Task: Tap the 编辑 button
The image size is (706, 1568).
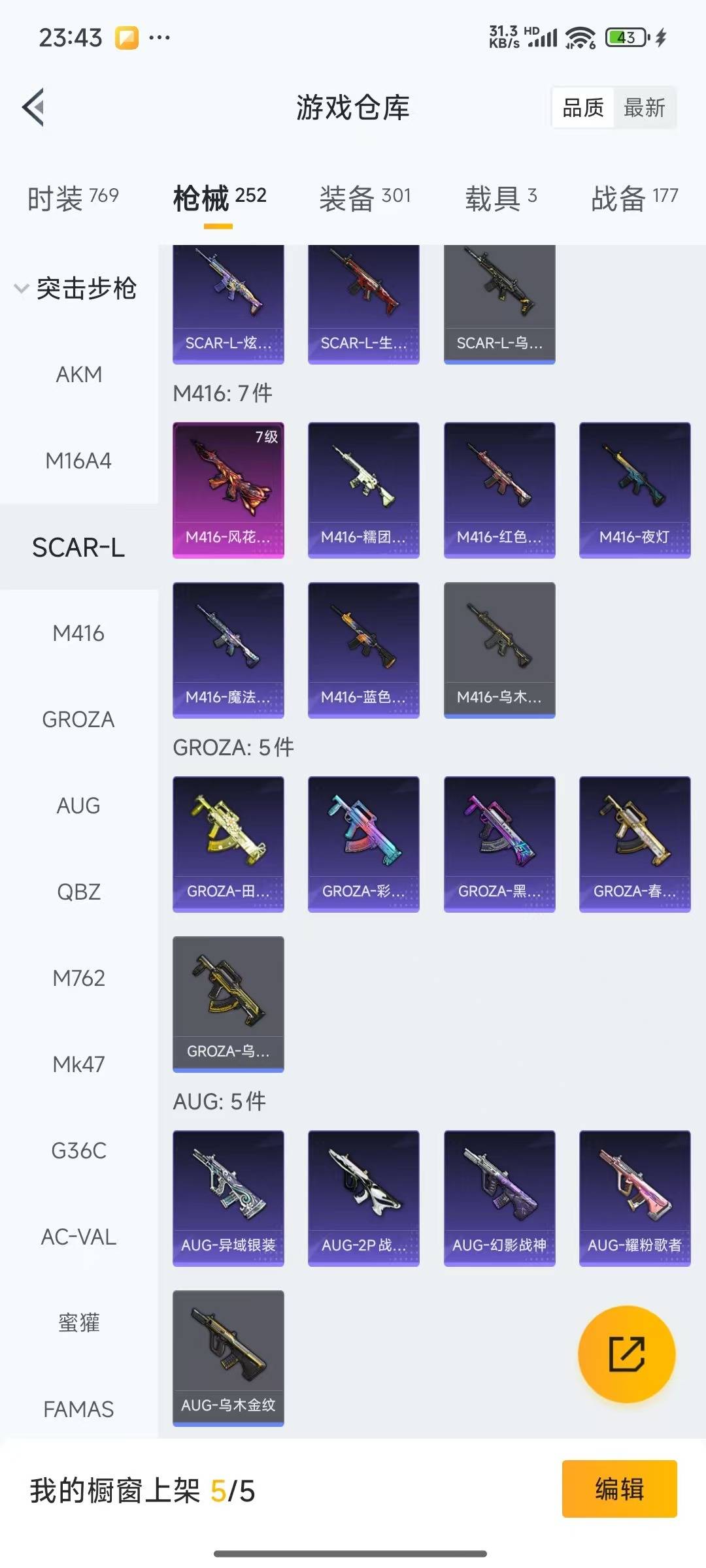Action: coord(620,1489)
